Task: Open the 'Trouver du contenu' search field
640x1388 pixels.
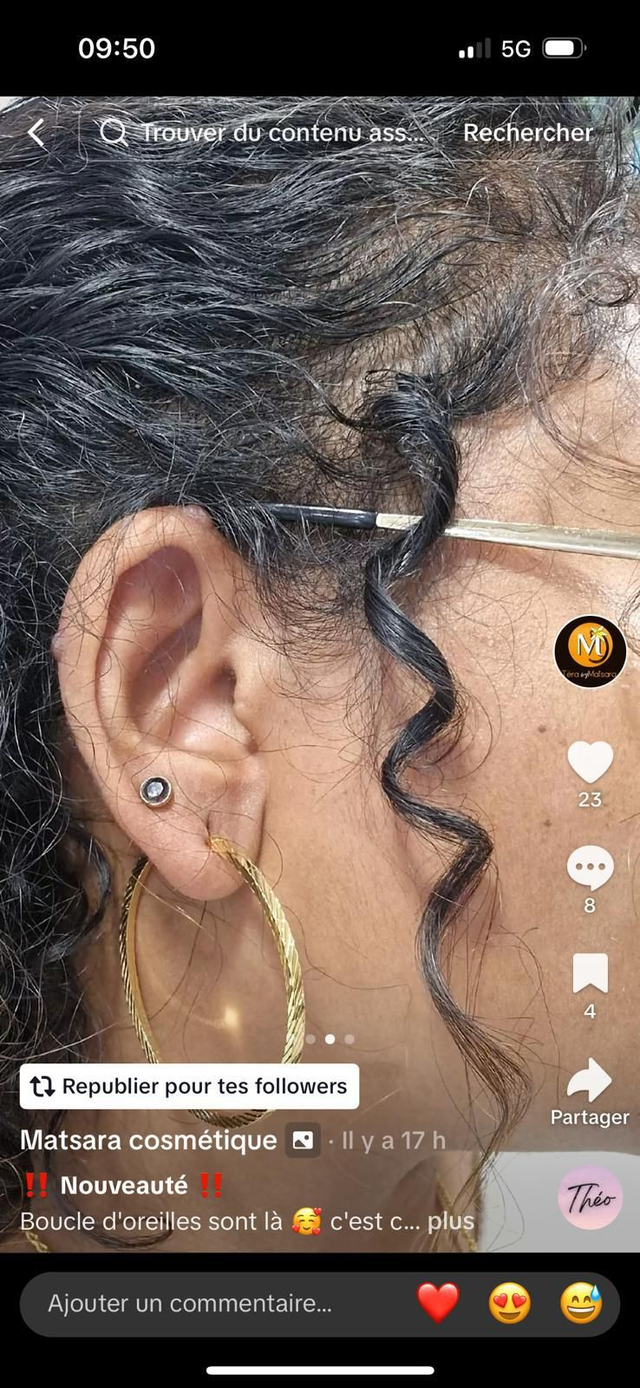Action: tap(270, 132)
